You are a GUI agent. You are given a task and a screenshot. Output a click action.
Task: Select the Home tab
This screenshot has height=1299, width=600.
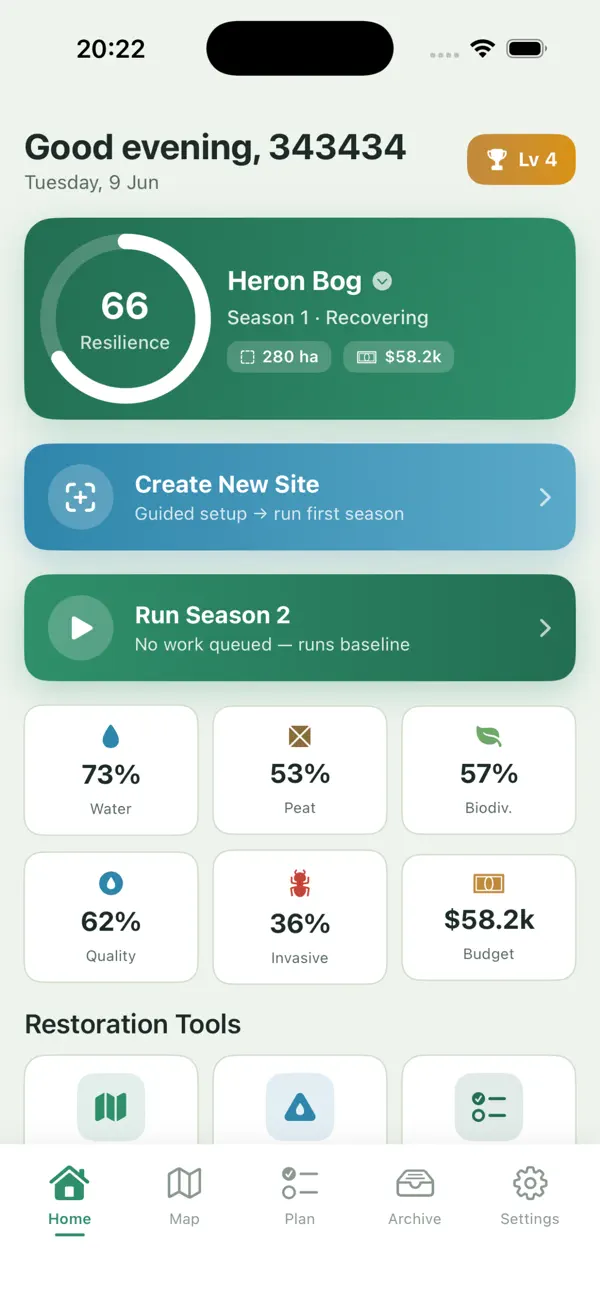(69, 1196)
